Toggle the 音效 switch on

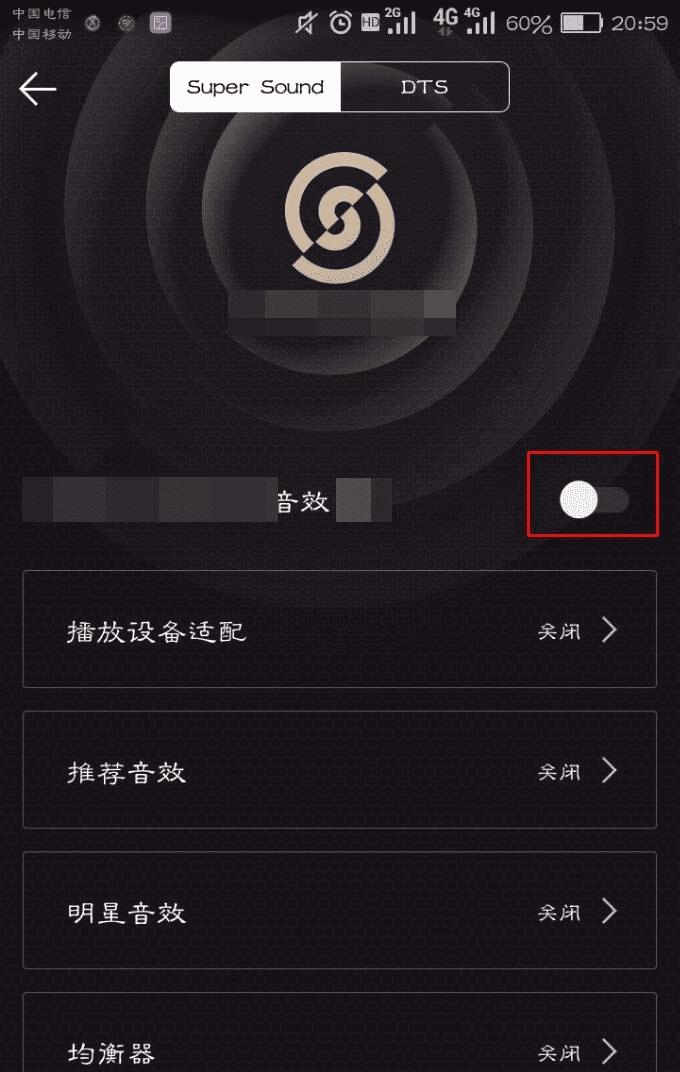593,500
